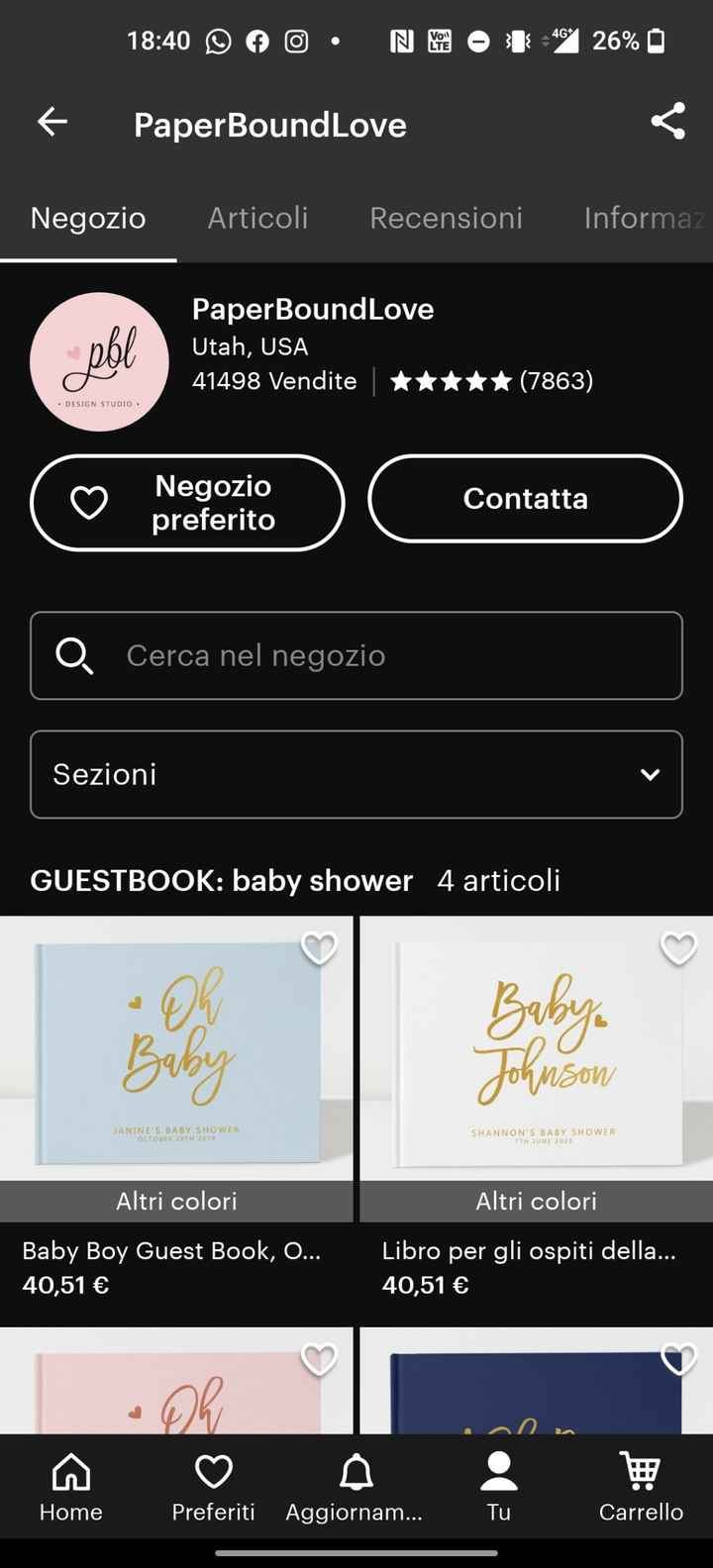Go to the Home tab
Viewport: 713px width, 1568px height.
click(71, 1486)
